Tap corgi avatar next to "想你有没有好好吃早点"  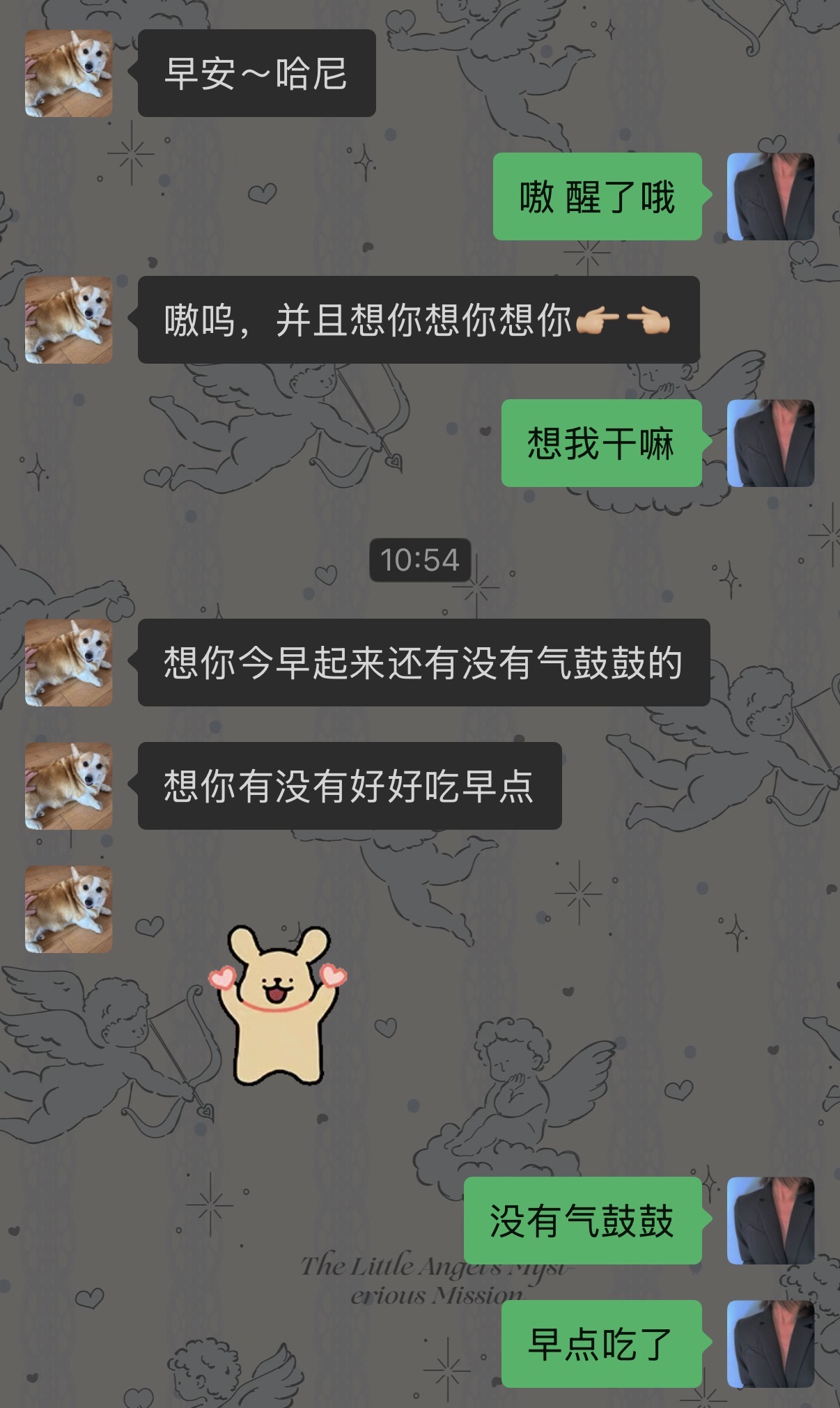(69, 786)
